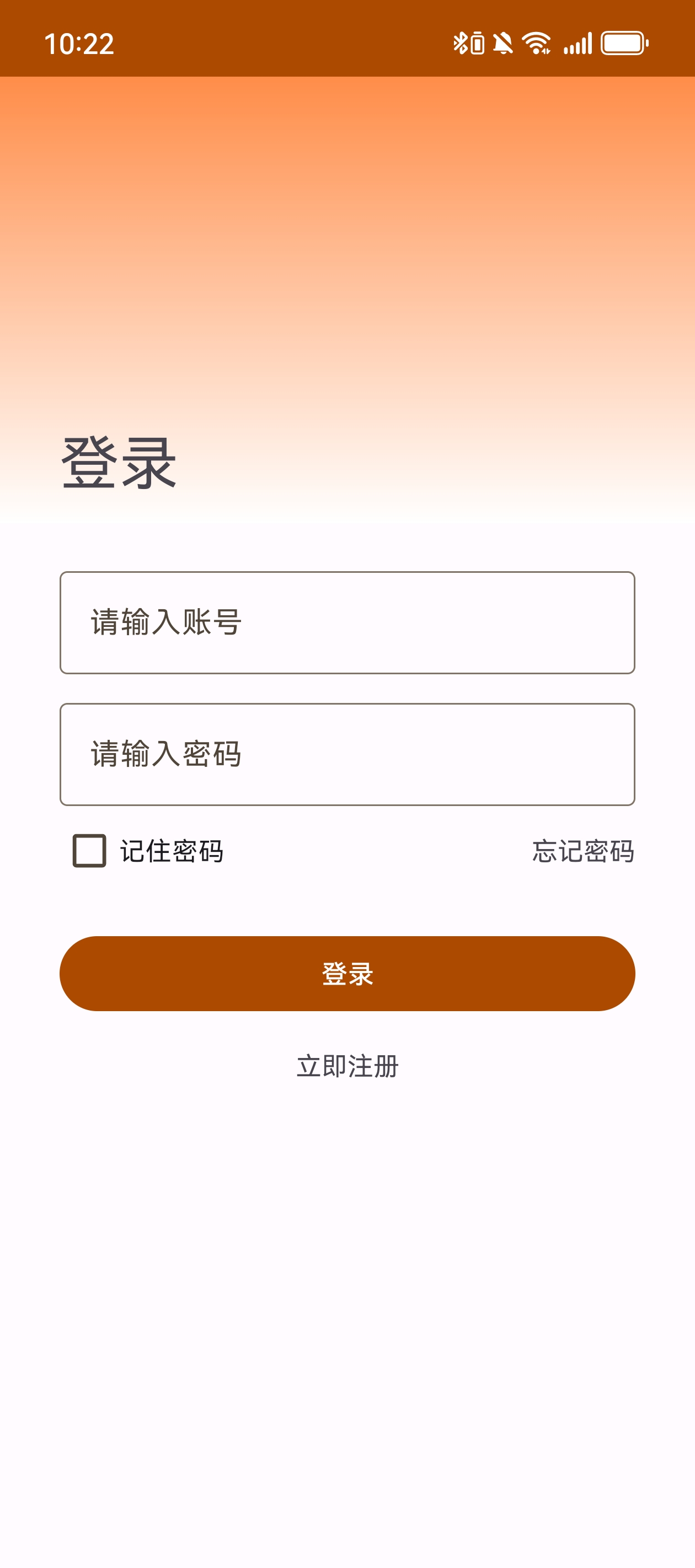Check the 记住密码 checkbox
Screen dimensions: 695x1568
point(89,850)
